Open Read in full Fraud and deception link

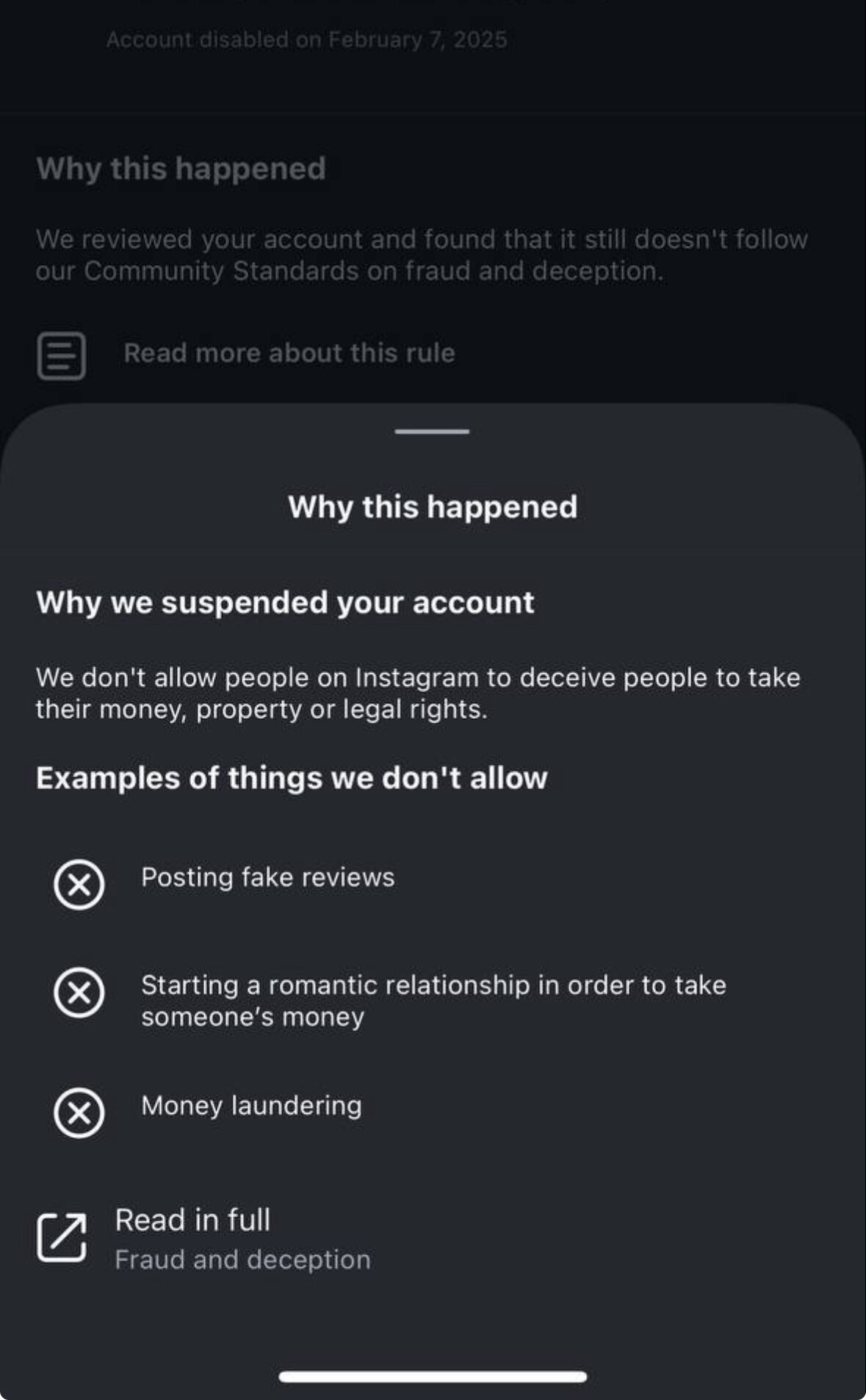[x=204, y=1238]
